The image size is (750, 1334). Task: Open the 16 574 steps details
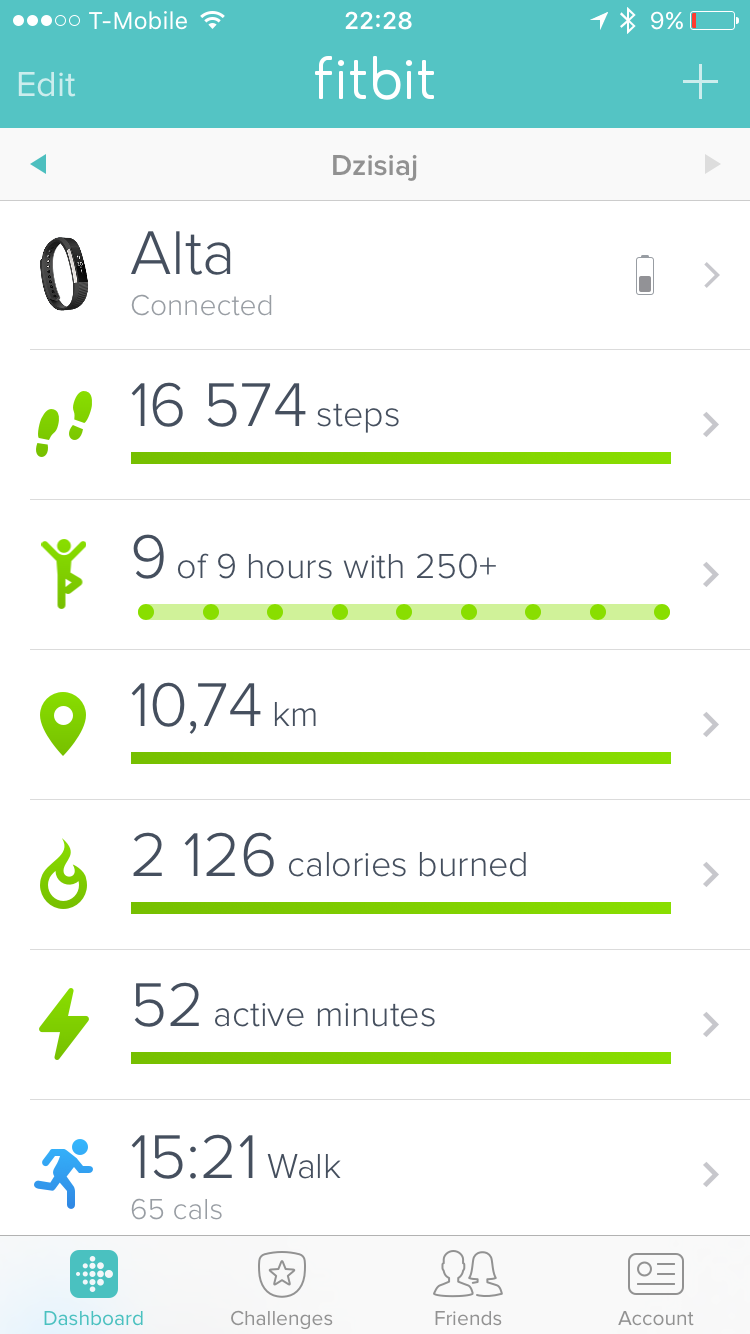[375, 425]
